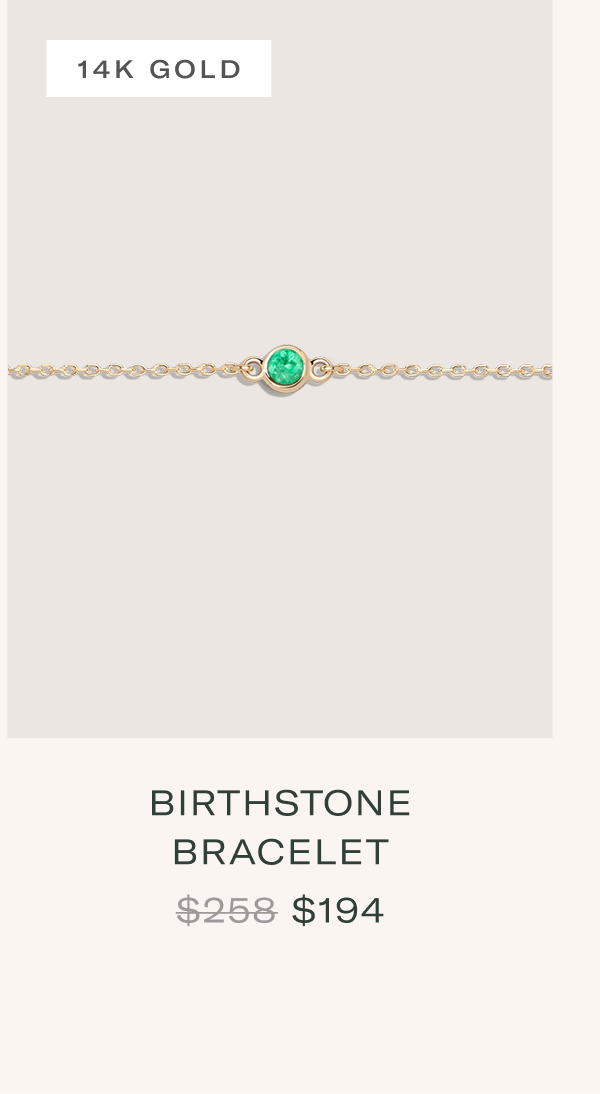The height and width of the screenshot is (1094, 600).
Task: Open the Birthstone Bracelet product card
Action: [280, 370]
